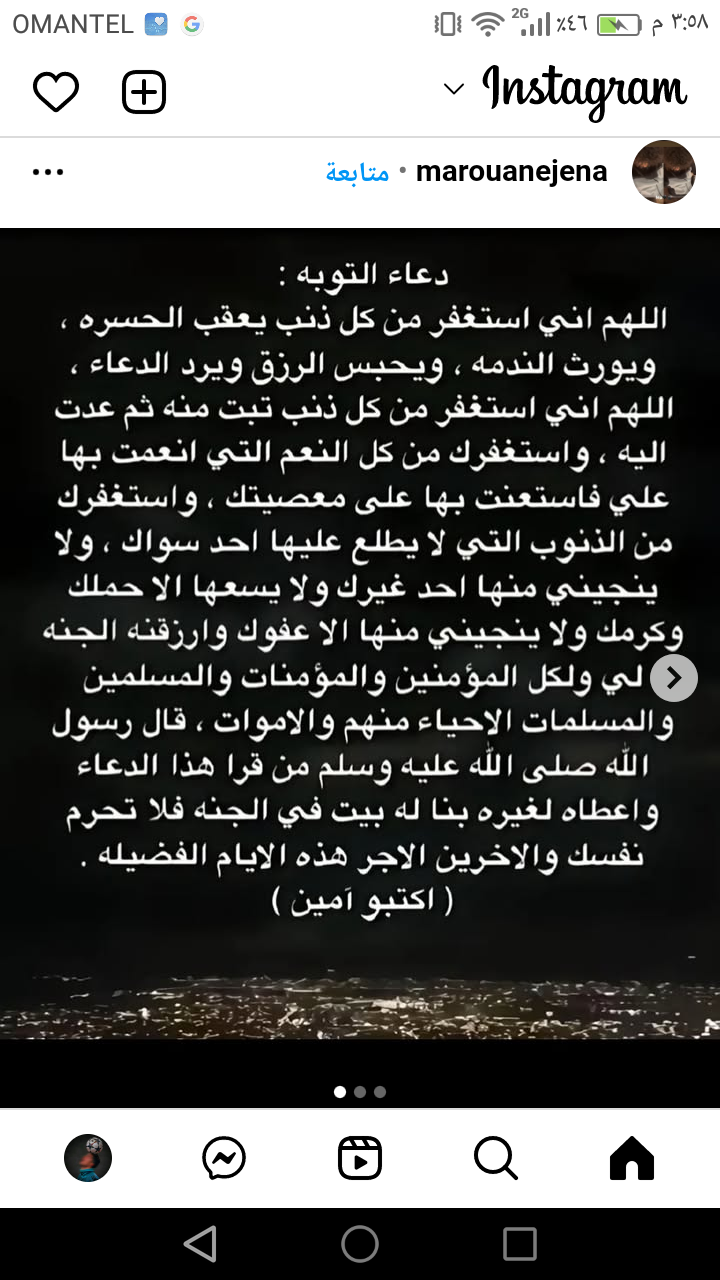Go to next carousel image arrow
This screenshot has width=720, height=1280.
673,678
